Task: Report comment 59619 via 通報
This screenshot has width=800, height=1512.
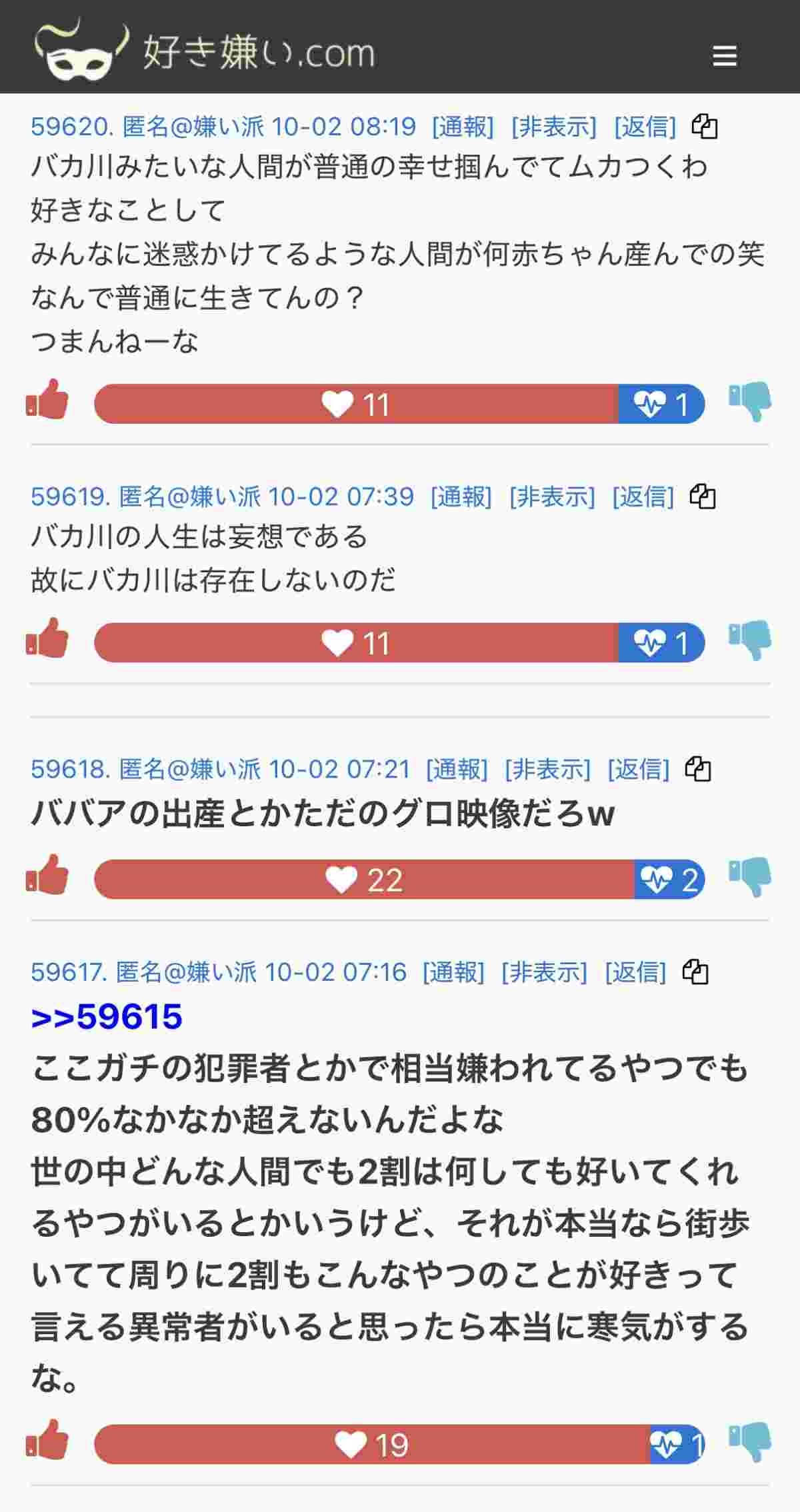Action: click(x=461, y=496)
